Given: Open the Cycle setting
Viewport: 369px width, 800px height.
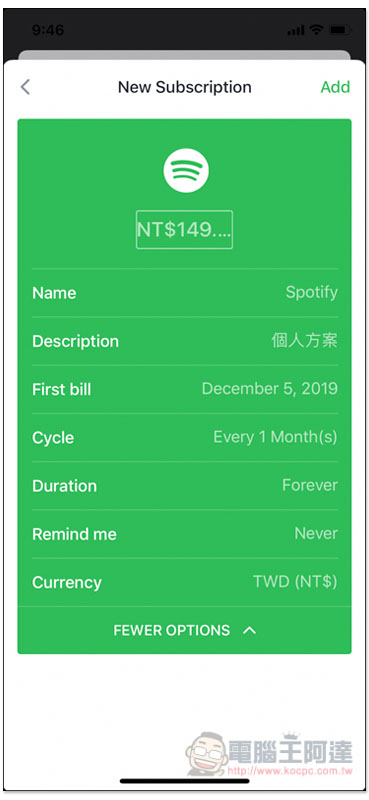Looking at the screenshot, I should (x=185, y=437).
